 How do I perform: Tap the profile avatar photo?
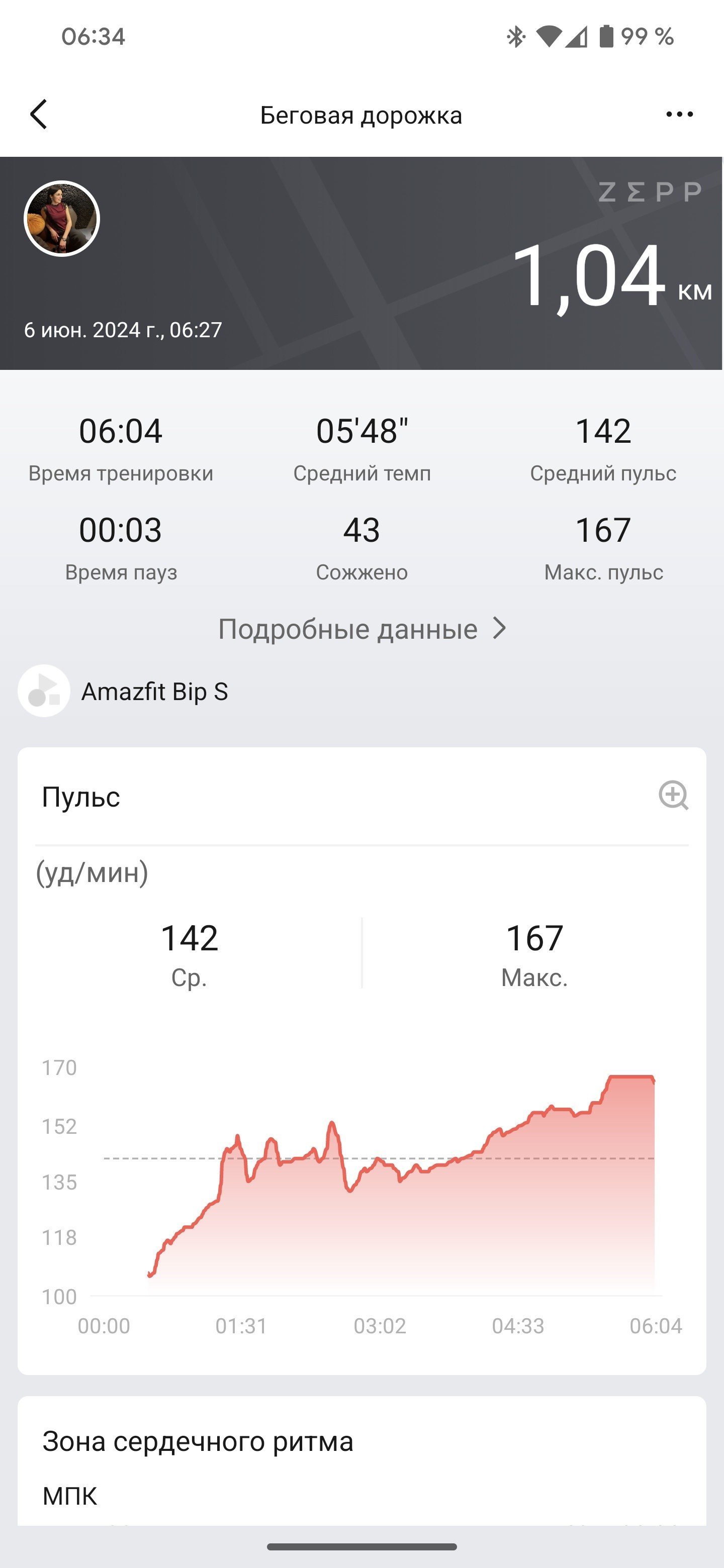click(61, 219)
